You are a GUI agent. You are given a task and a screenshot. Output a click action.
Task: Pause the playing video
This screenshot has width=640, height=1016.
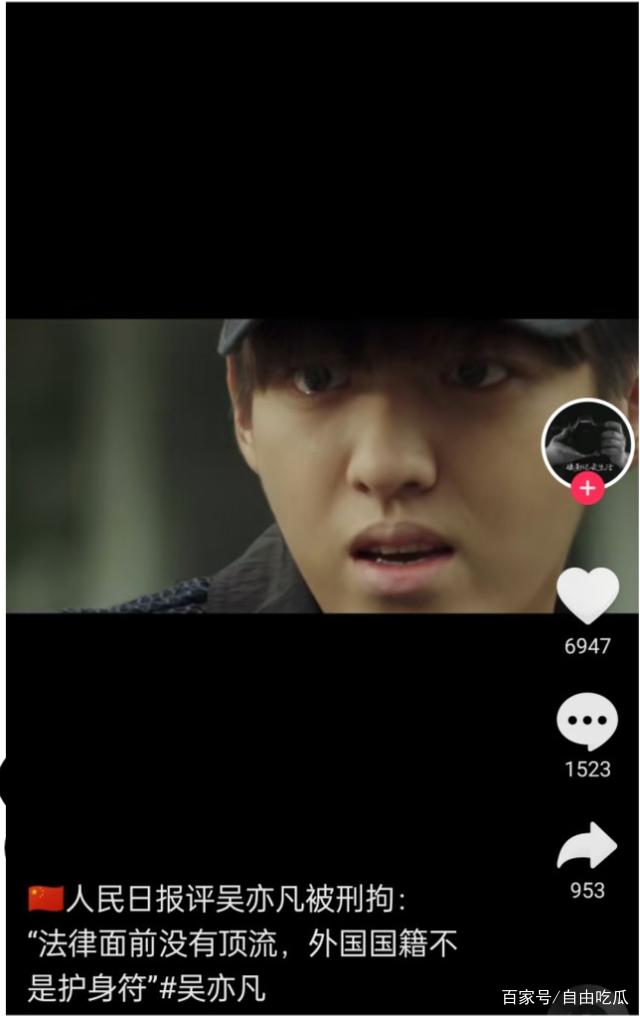(300, 466)
